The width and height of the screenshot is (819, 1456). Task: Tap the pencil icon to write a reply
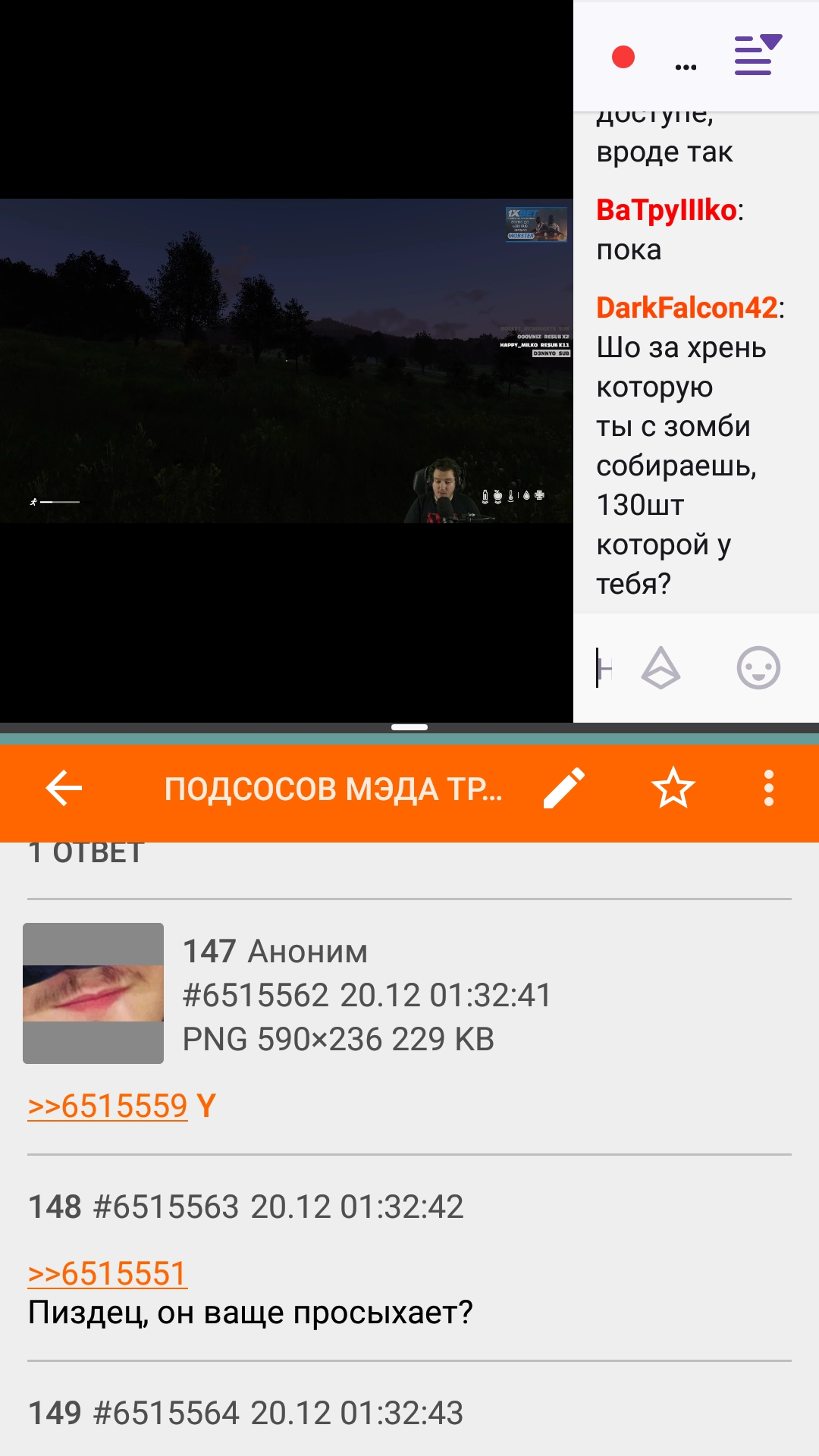coord(564,788)
